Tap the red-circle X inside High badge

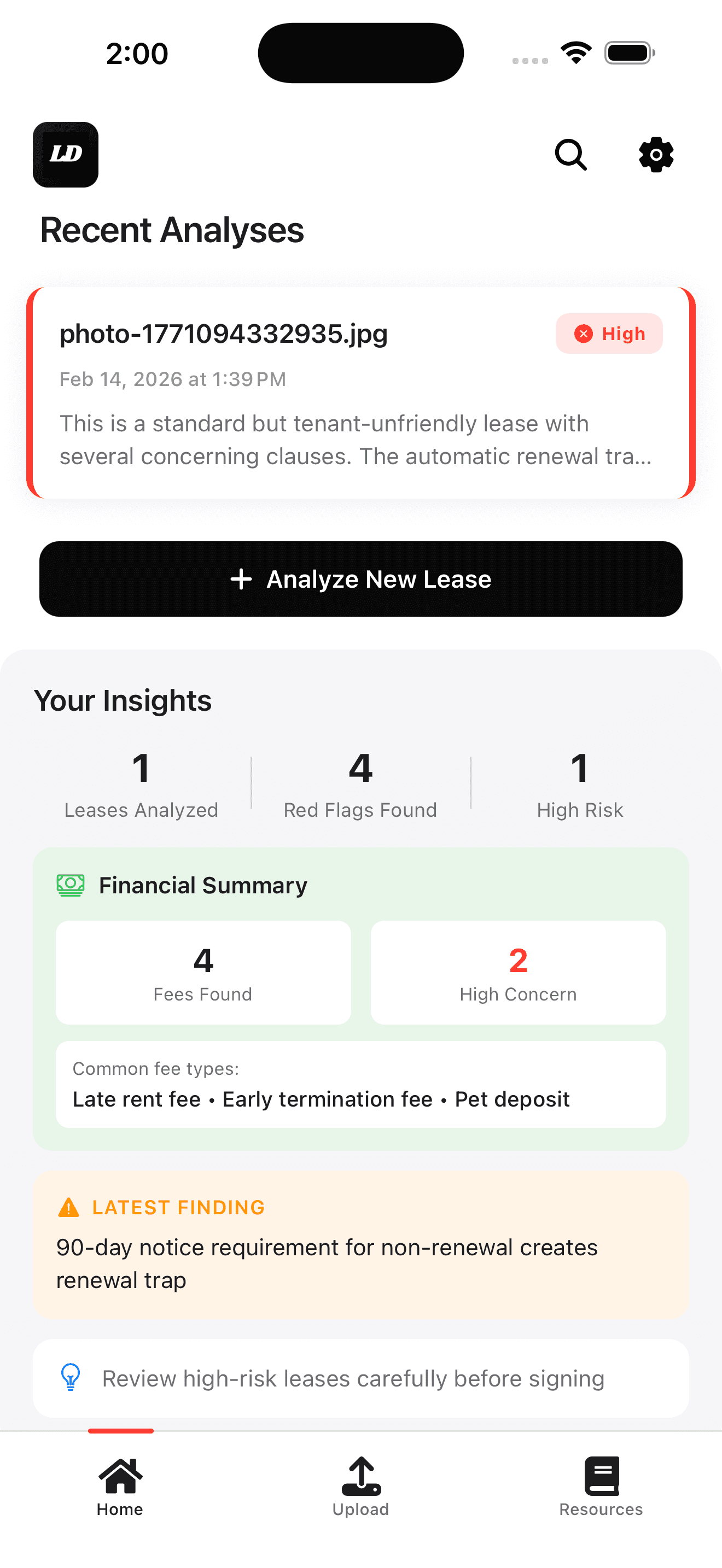coord(584,334)
